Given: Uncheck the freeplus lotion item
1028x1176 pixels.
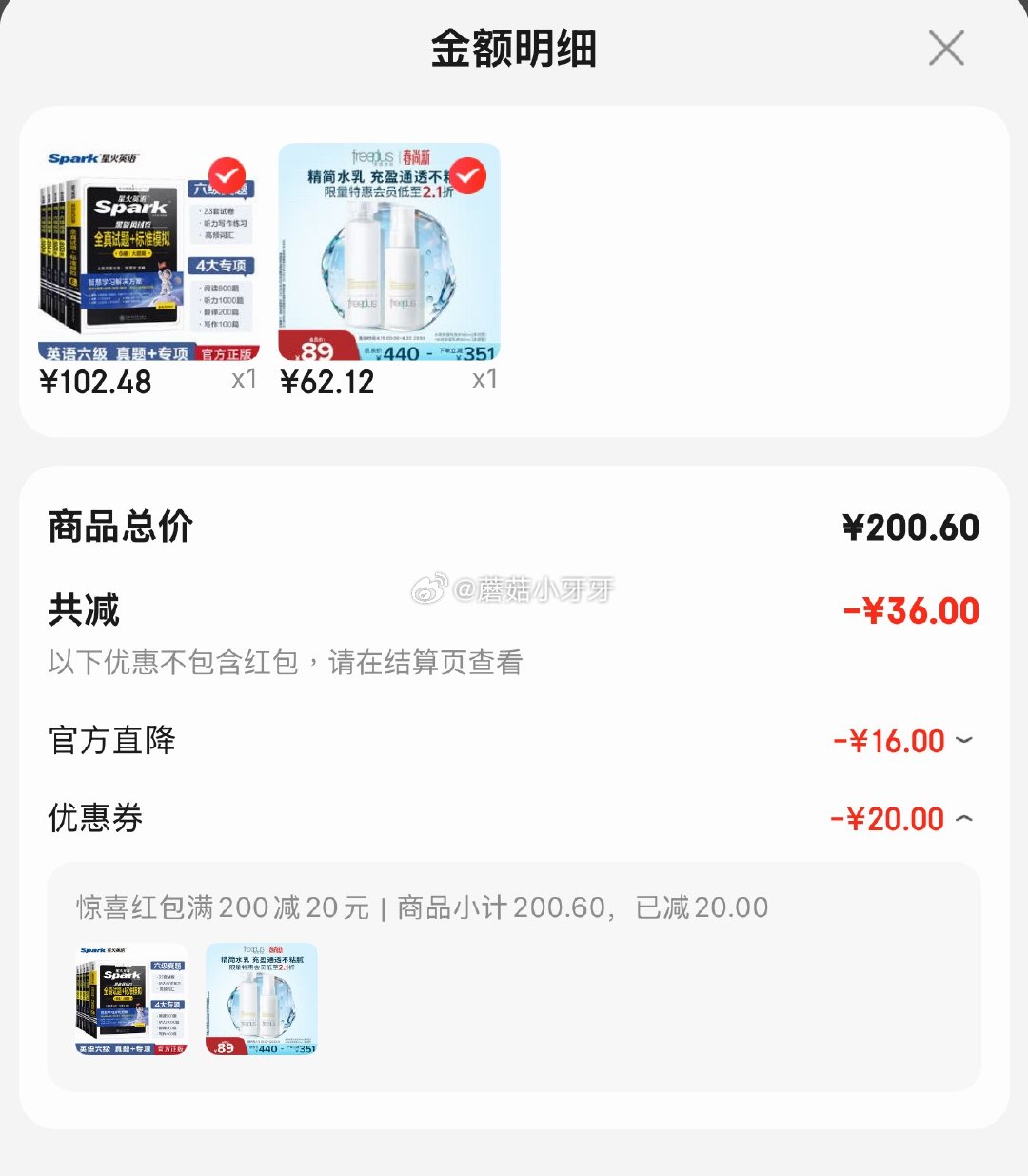Looking at the screenshot, I should [467, 175].
